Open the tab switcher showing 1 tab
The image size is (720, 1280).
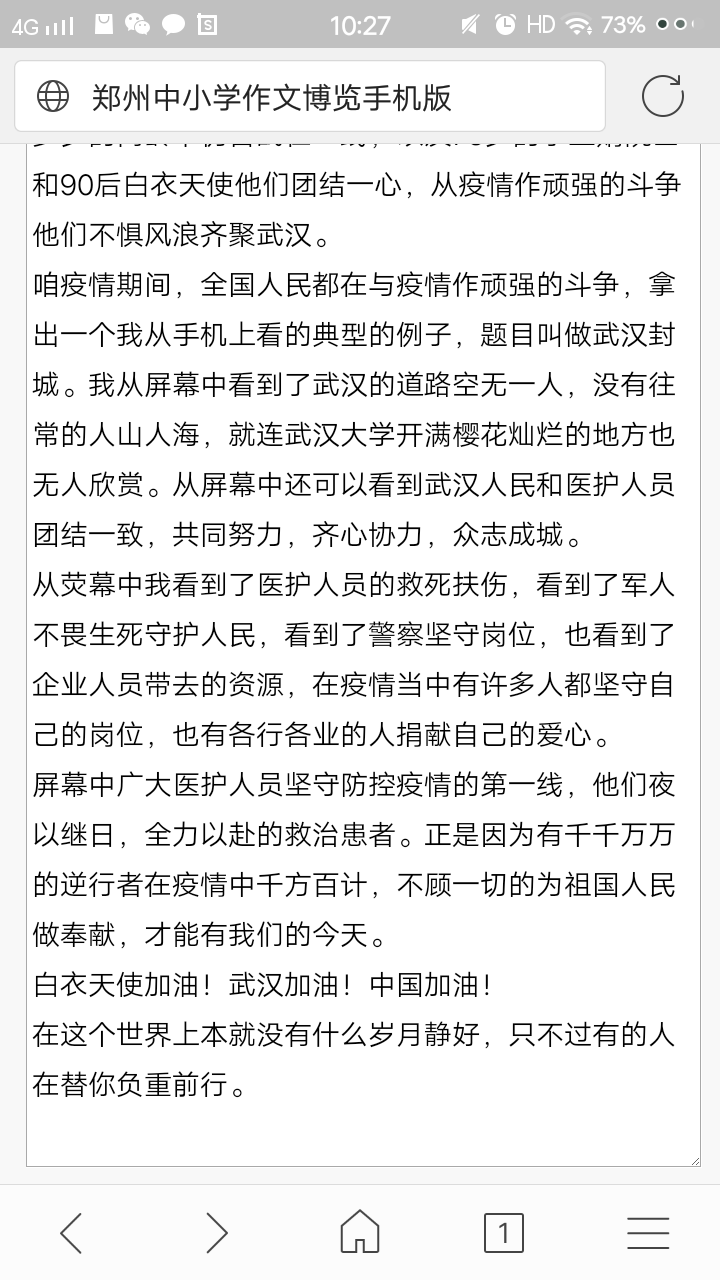tap(504, 1233)
